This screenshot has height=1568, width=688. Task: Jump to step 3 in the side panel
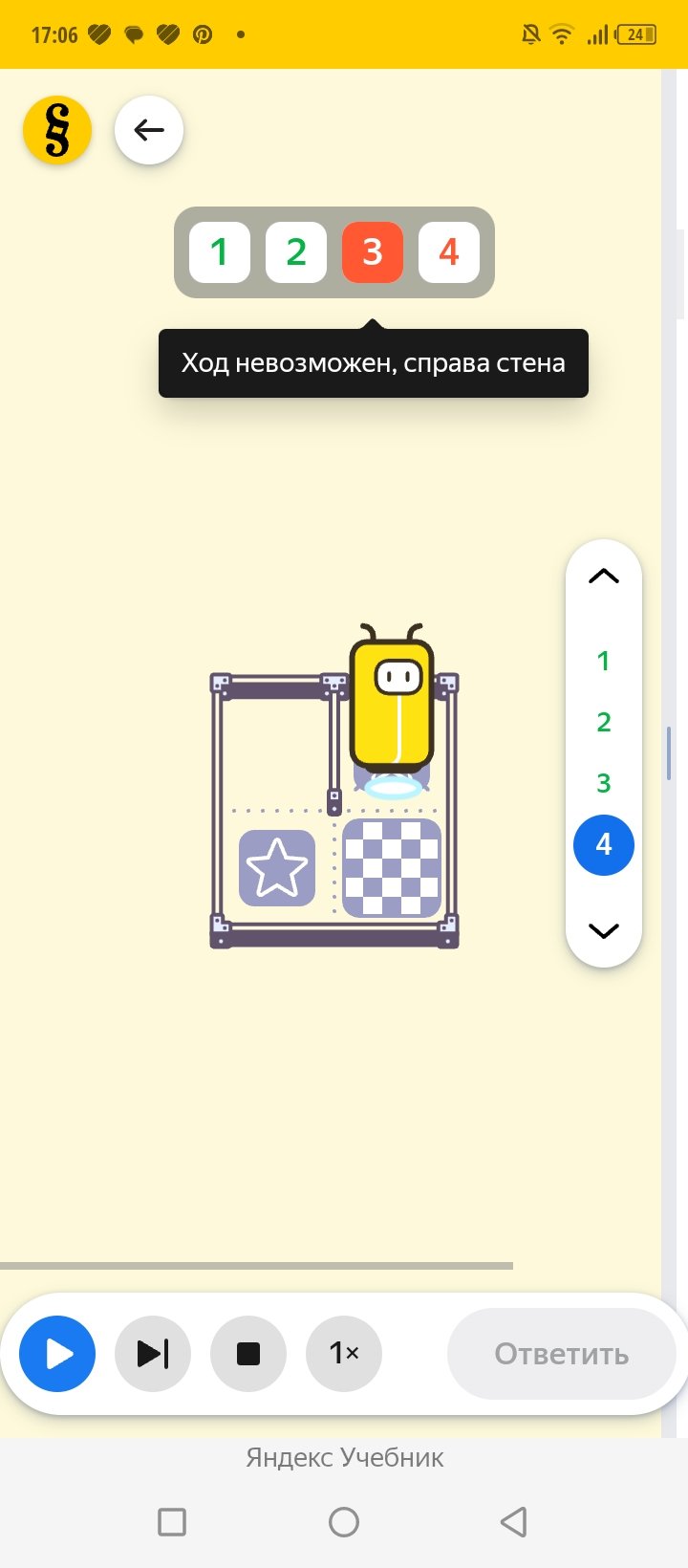pos(604,783)
